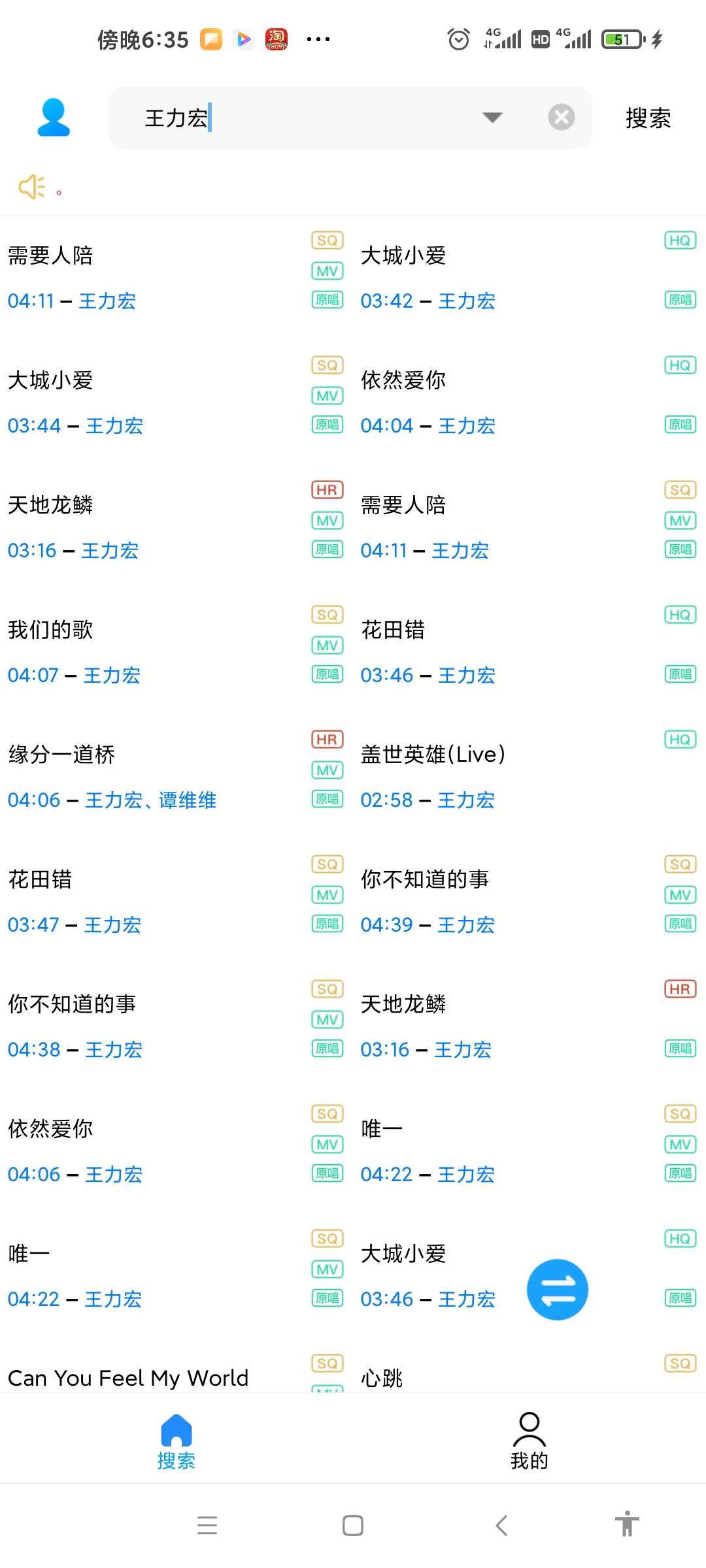Open 依然爱你 with duration 04:04

[529, 402]
